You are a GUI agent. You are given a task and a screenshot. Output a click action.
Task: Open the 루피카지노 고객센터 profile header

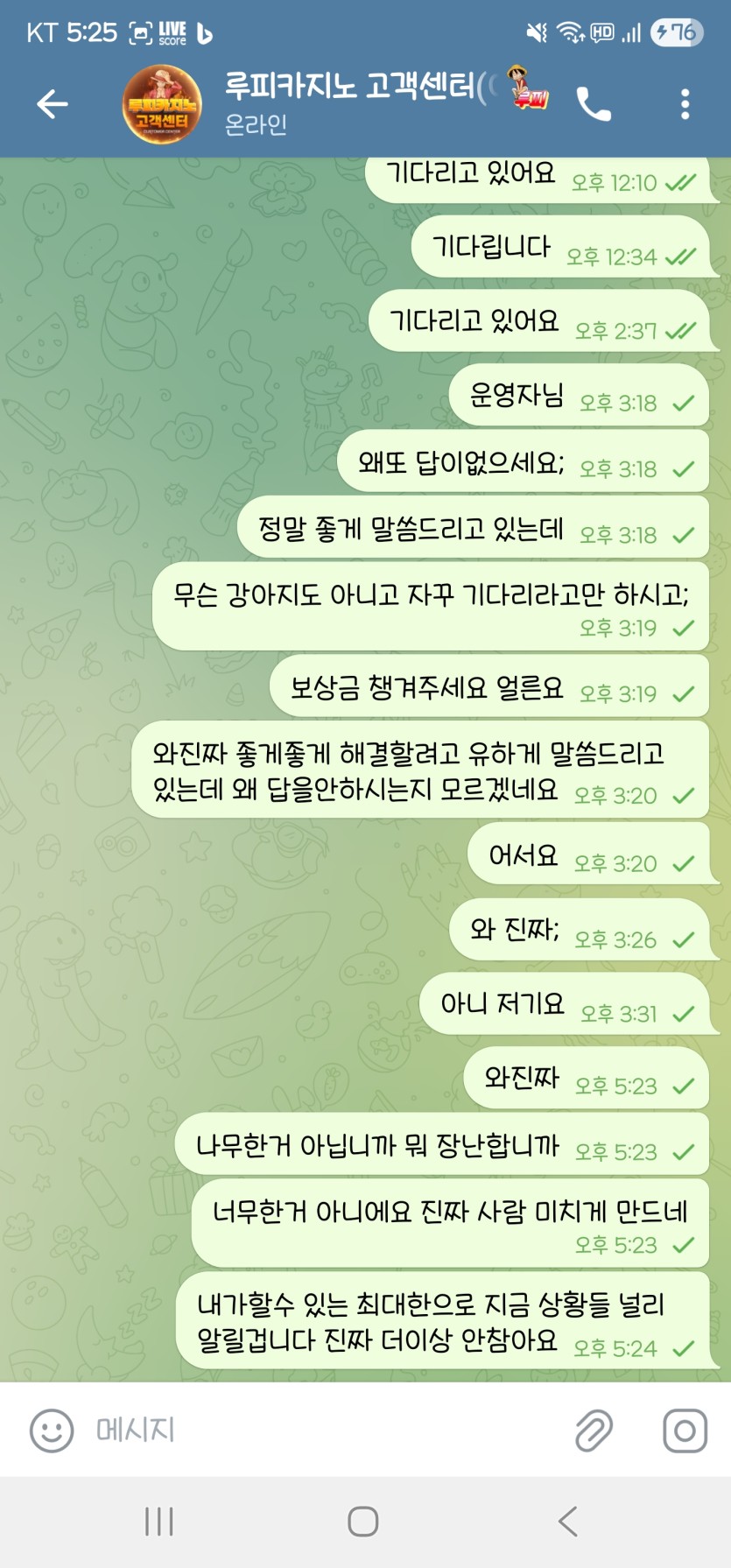pos(350,104)
